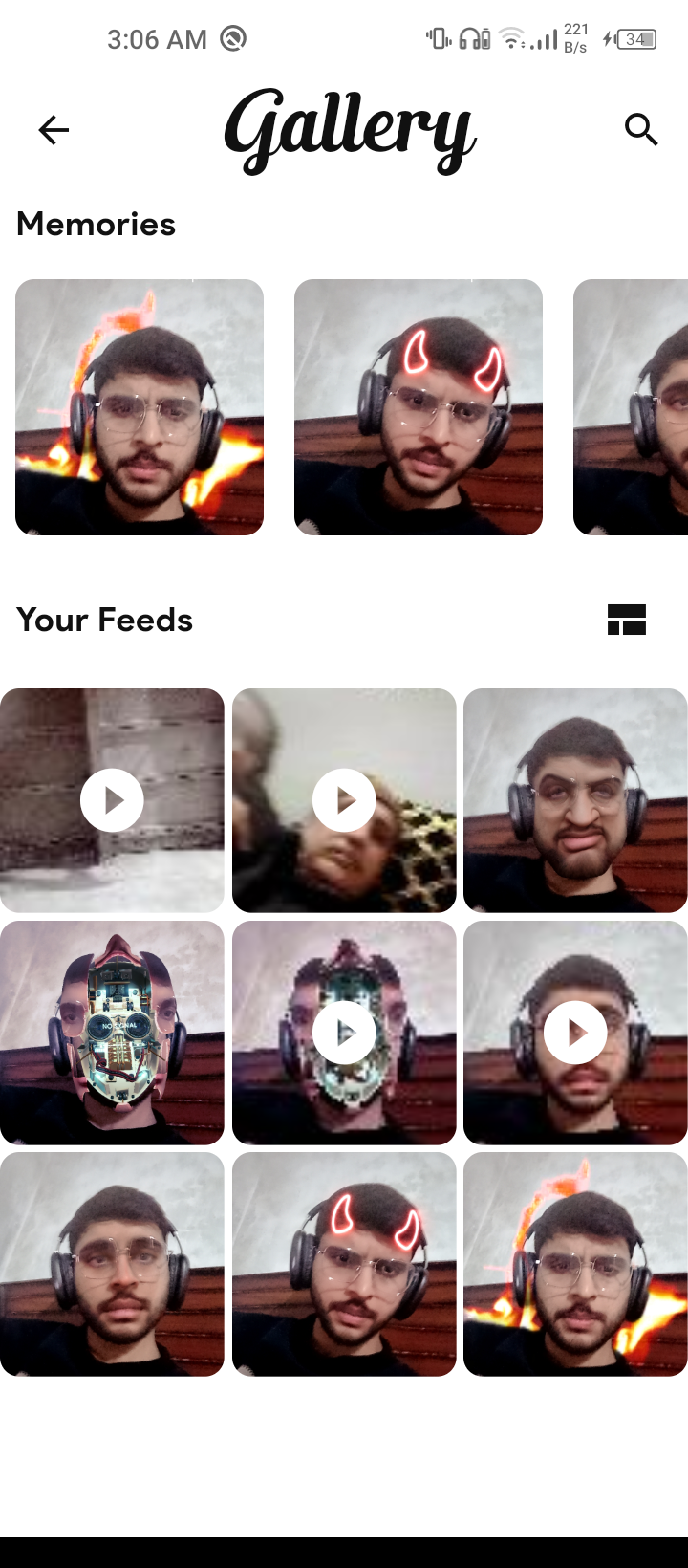View the devil horns photo in Memories
The image size is (688, 1568).
tap(419, 407)
